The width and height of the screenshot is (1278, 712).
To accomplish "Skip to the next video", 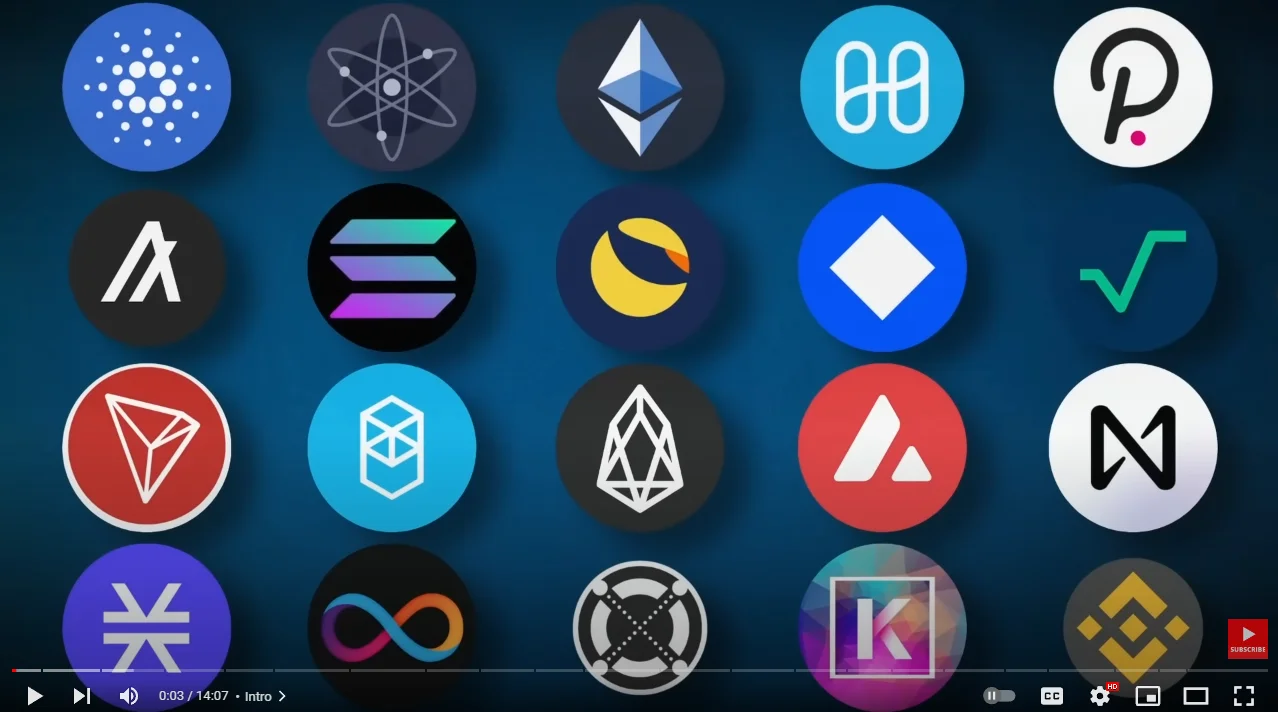I will pos(82,696).
